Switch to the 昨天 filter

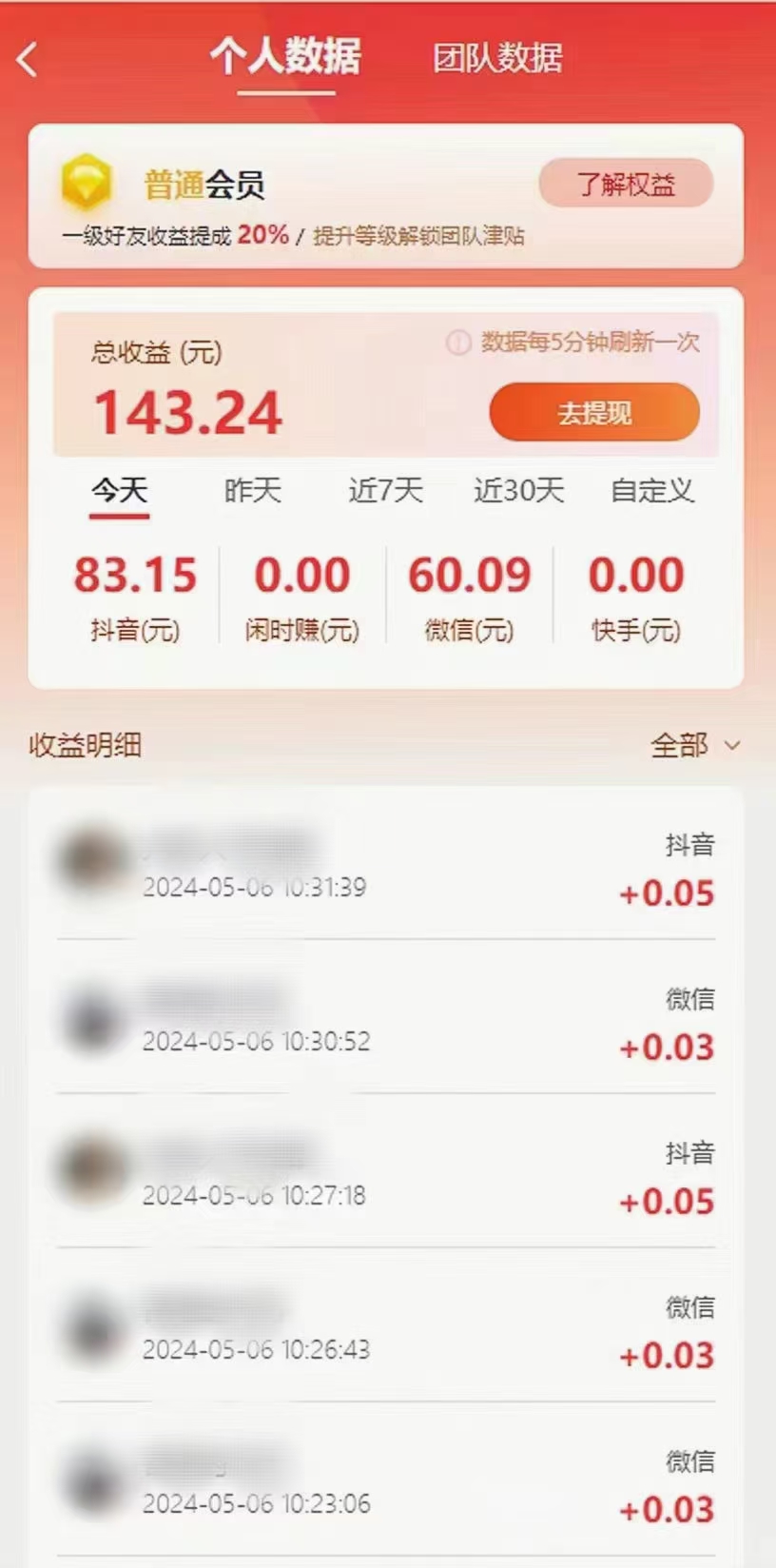[x=253, y=491]
